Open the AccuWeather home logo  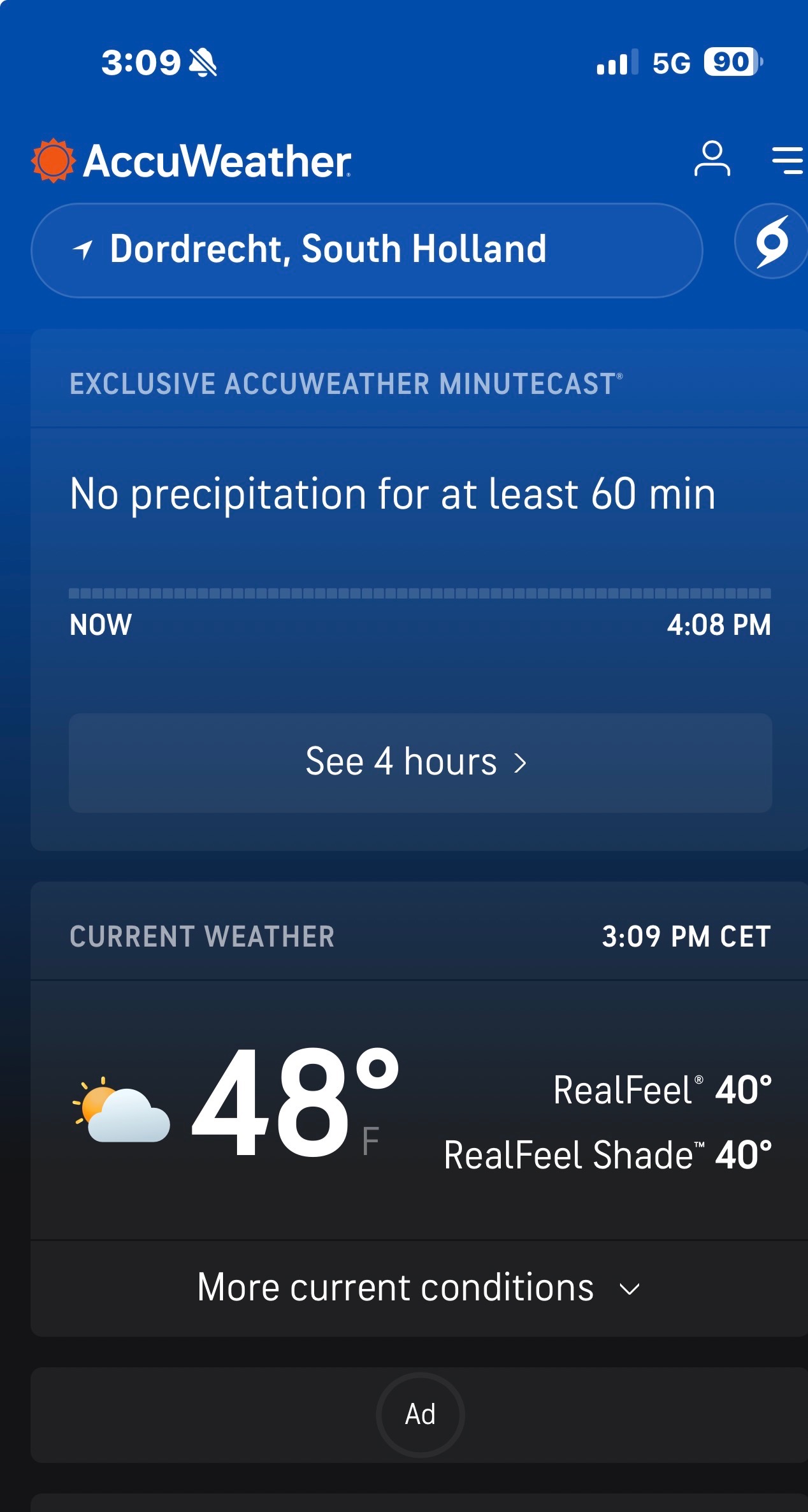(191, 161)
